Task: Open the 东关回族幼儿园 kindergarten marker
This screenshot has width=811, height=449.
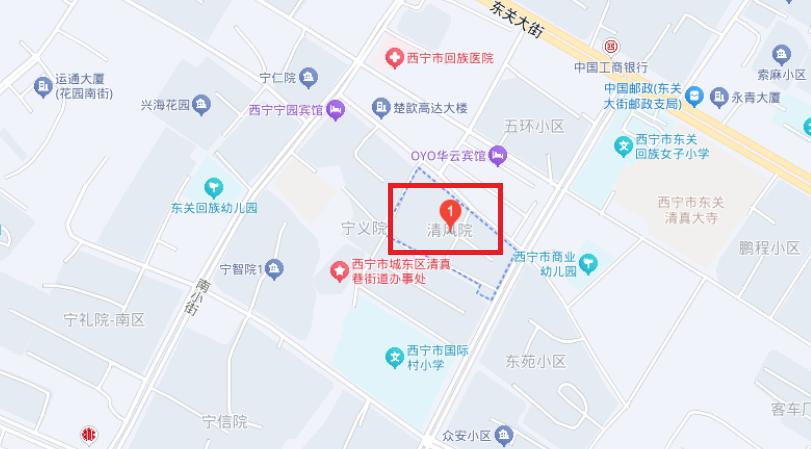Action: tap(213, 187)
